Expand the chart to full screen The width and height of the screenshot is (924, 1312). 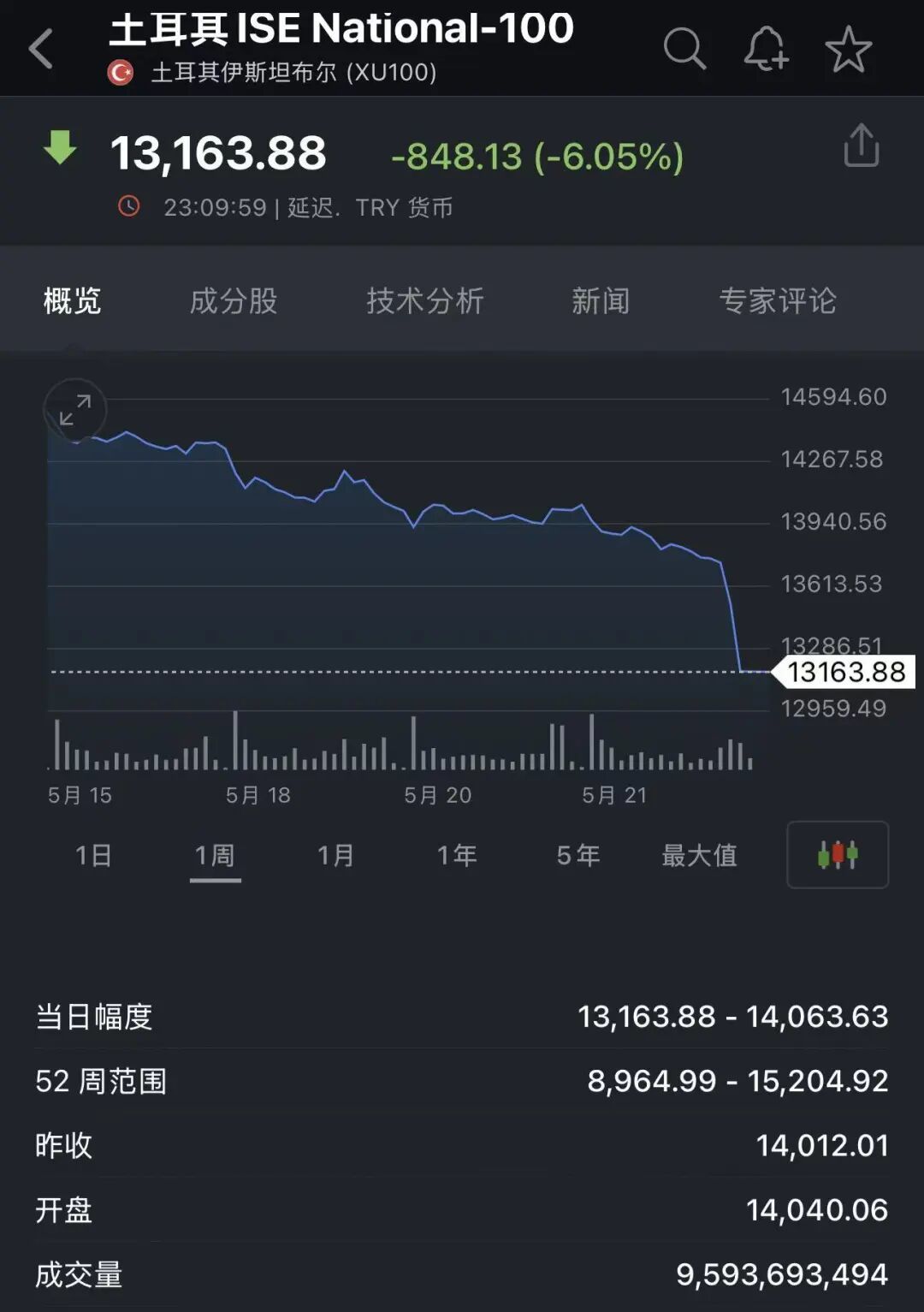[x=75, y=410]
